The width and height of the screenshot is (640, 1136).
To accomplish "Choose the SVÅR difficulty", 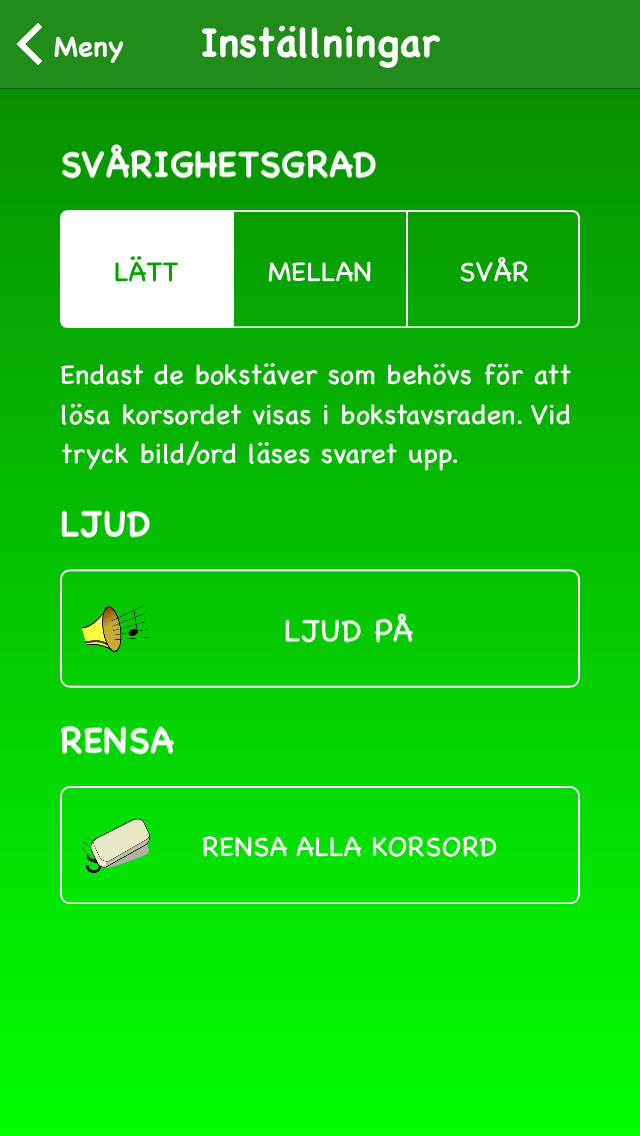I will 493,270.
